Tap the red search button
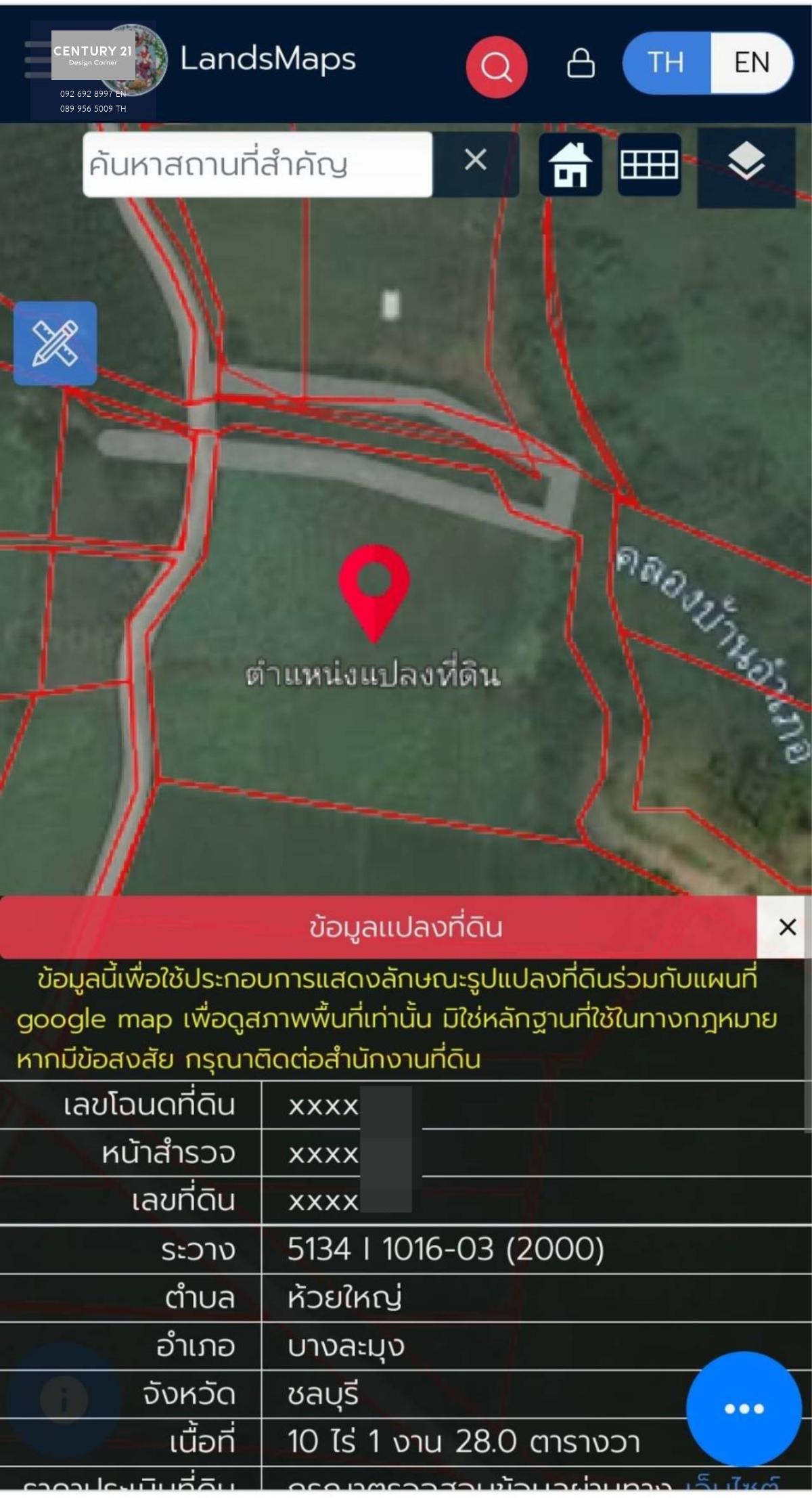Screen dimensions: 812x1498 point(496,67)
